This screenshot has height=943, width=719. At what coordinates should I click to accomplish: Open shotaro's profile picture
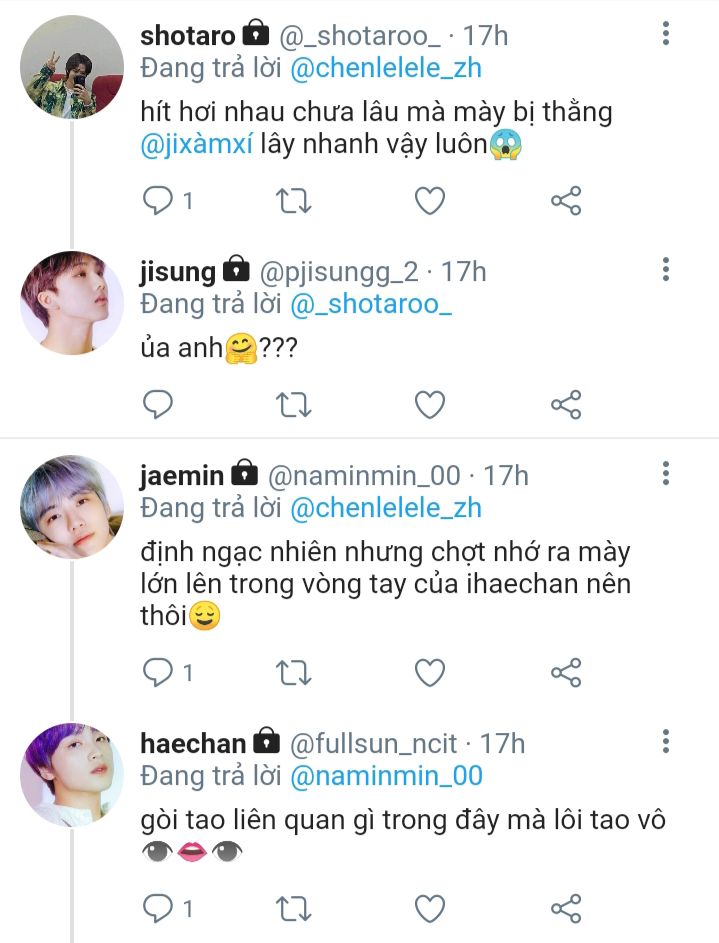tap(72, 69)
